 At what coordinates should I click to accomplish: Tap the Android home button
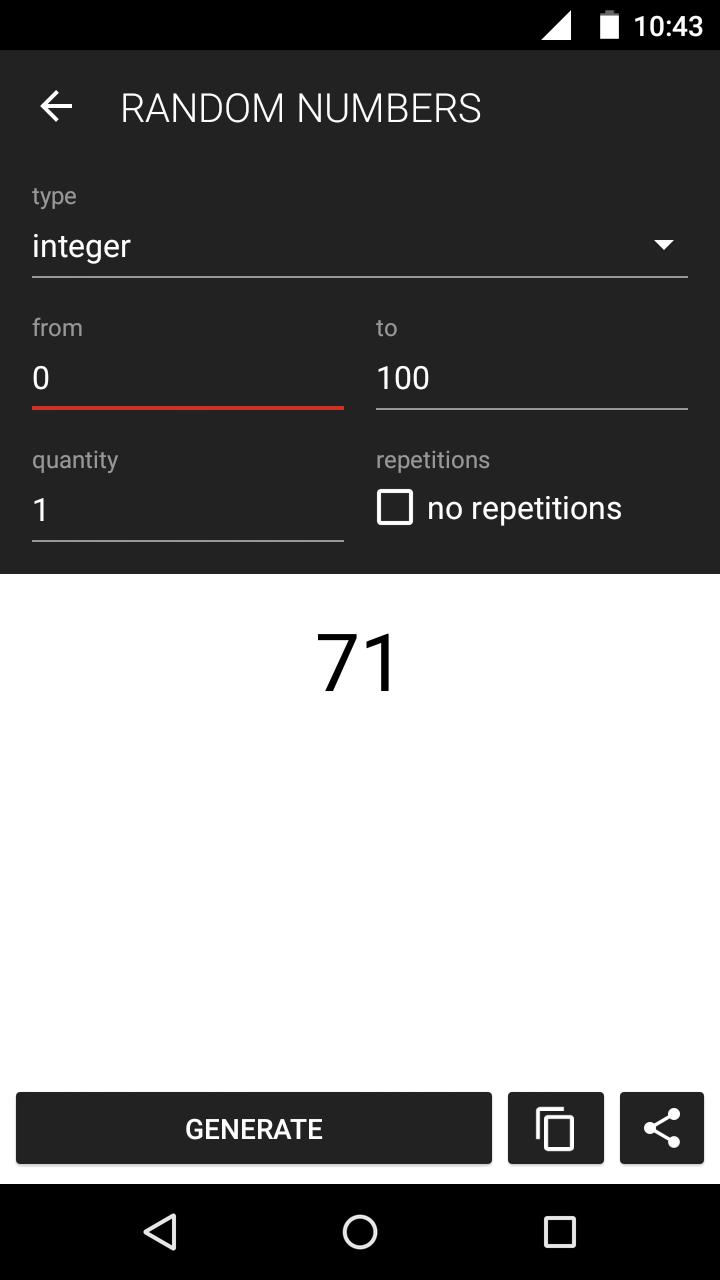[360, 1232]
